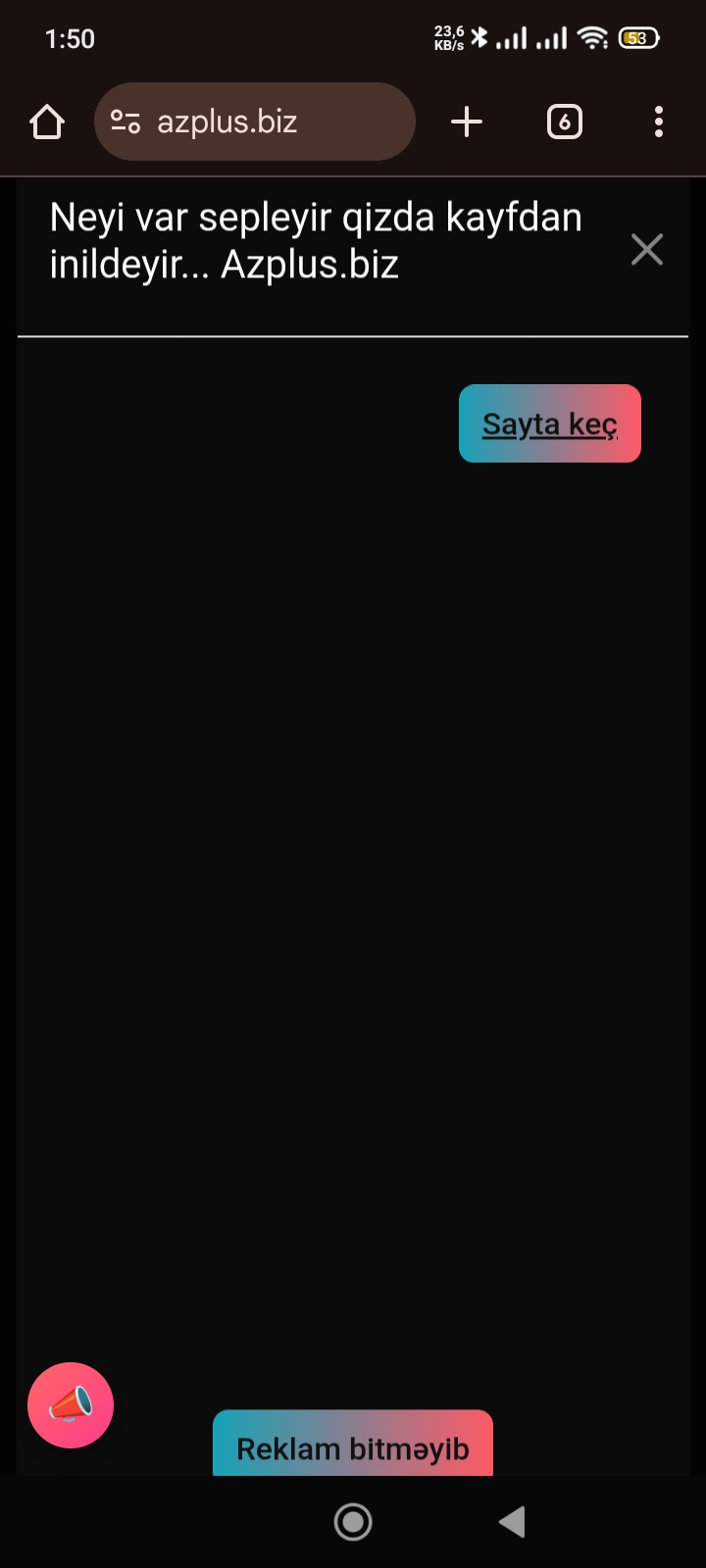Tap the "Reklam bitməyib" button
706x1568 pixels.
click(x=353, y=1446)
